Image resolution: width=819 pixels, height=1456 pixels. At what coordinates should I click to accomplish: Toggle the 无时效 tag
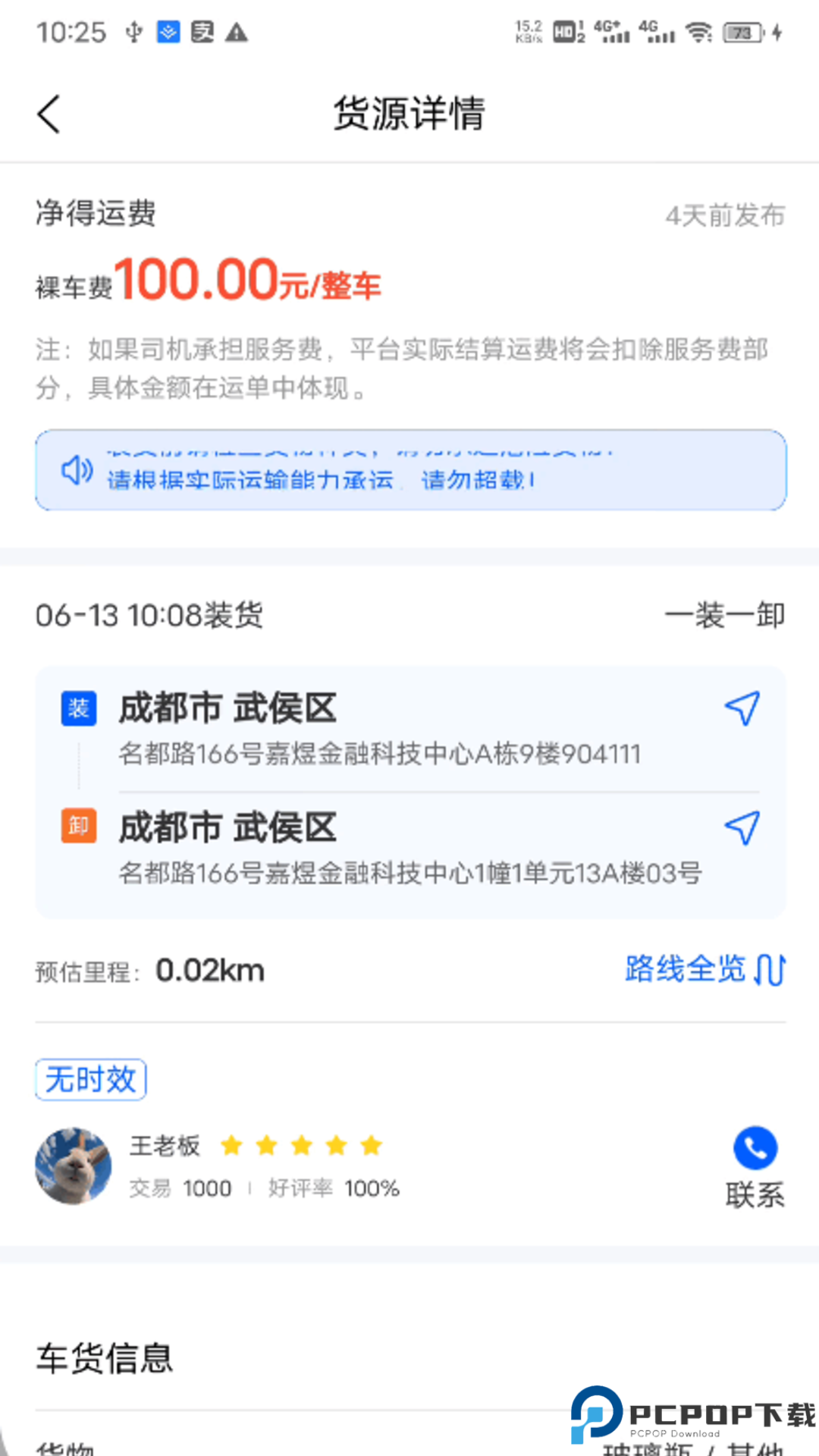pyautogui.click(x=90, y=1079)
